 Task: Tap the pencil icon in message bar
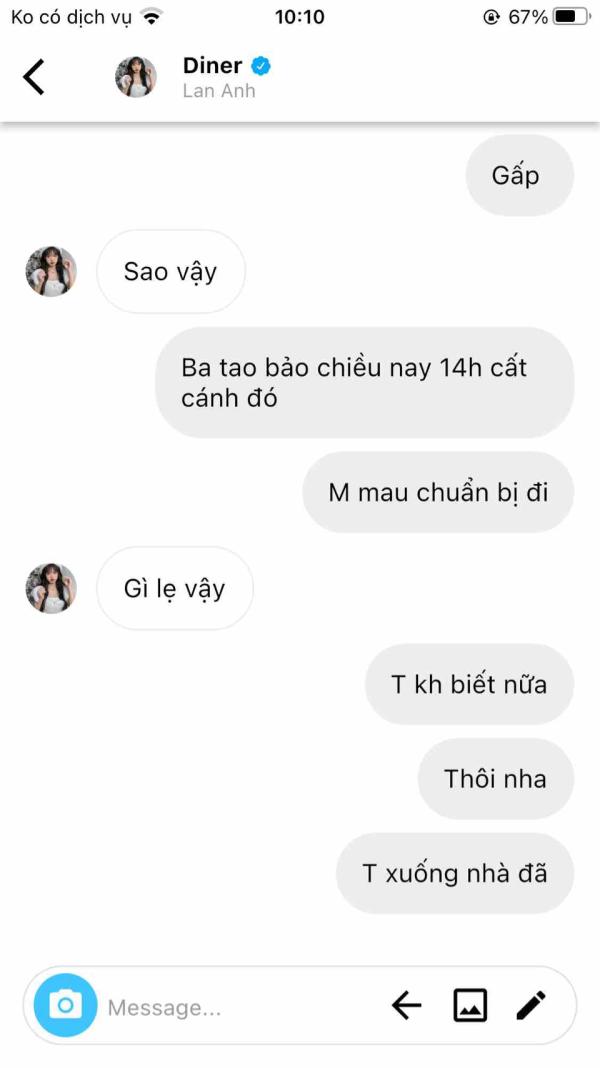531,1005
